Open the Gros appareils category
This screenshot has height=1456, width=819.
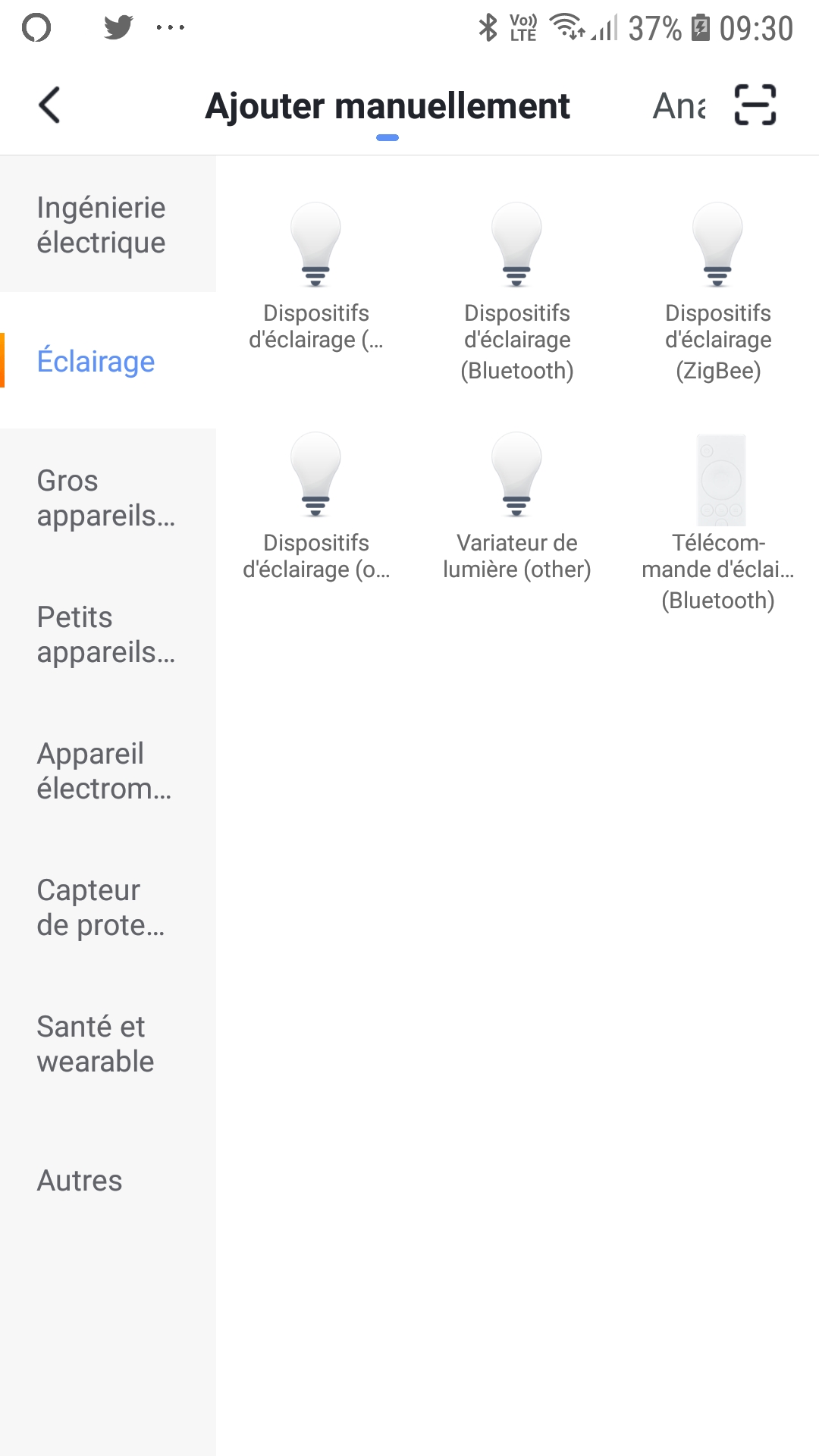pyautogui.click(x=108, y=497)
